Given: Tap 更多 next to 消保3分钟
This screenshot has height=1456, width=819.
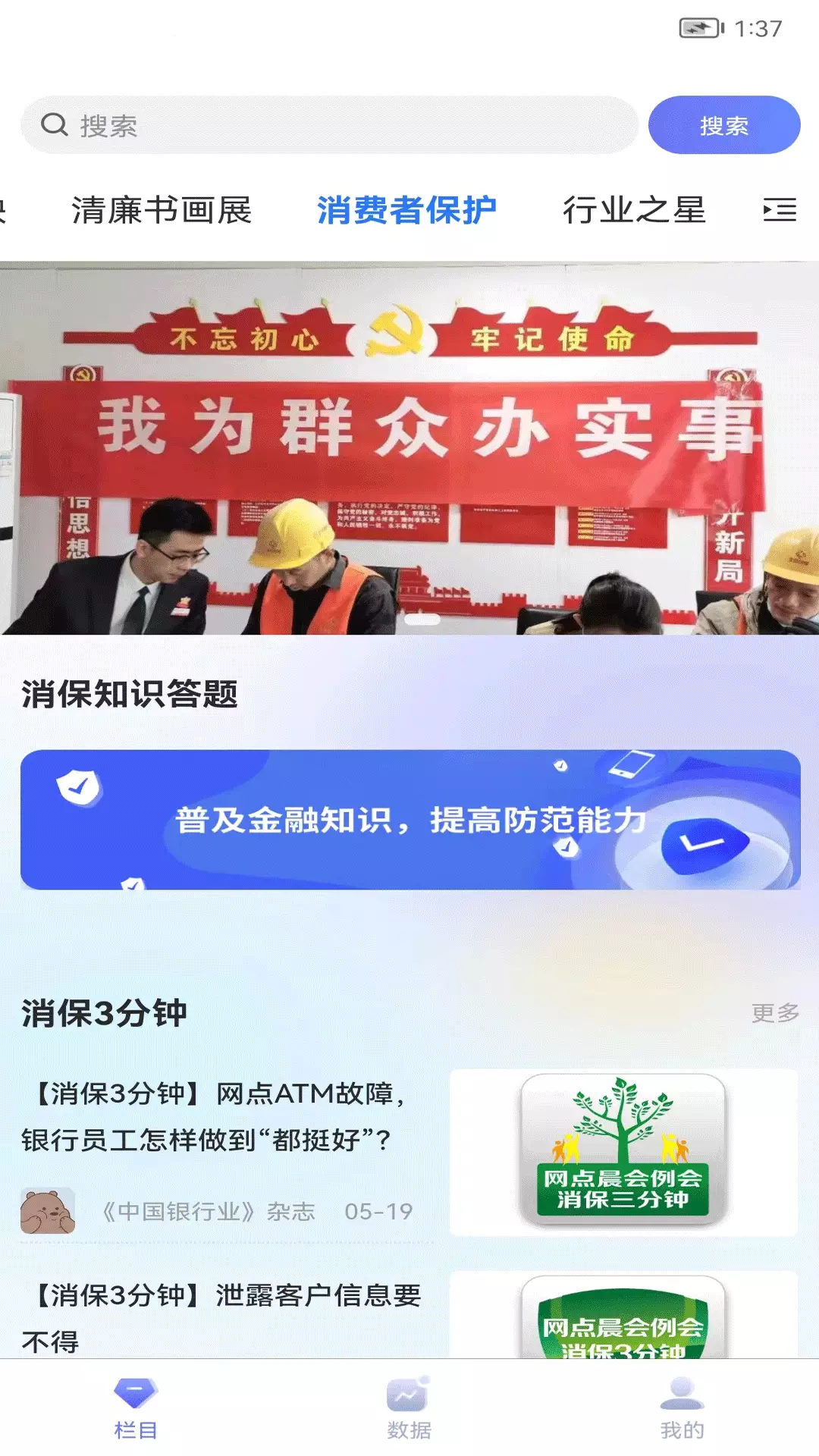Looking at the screenshot, I should tap(775, 1012).
